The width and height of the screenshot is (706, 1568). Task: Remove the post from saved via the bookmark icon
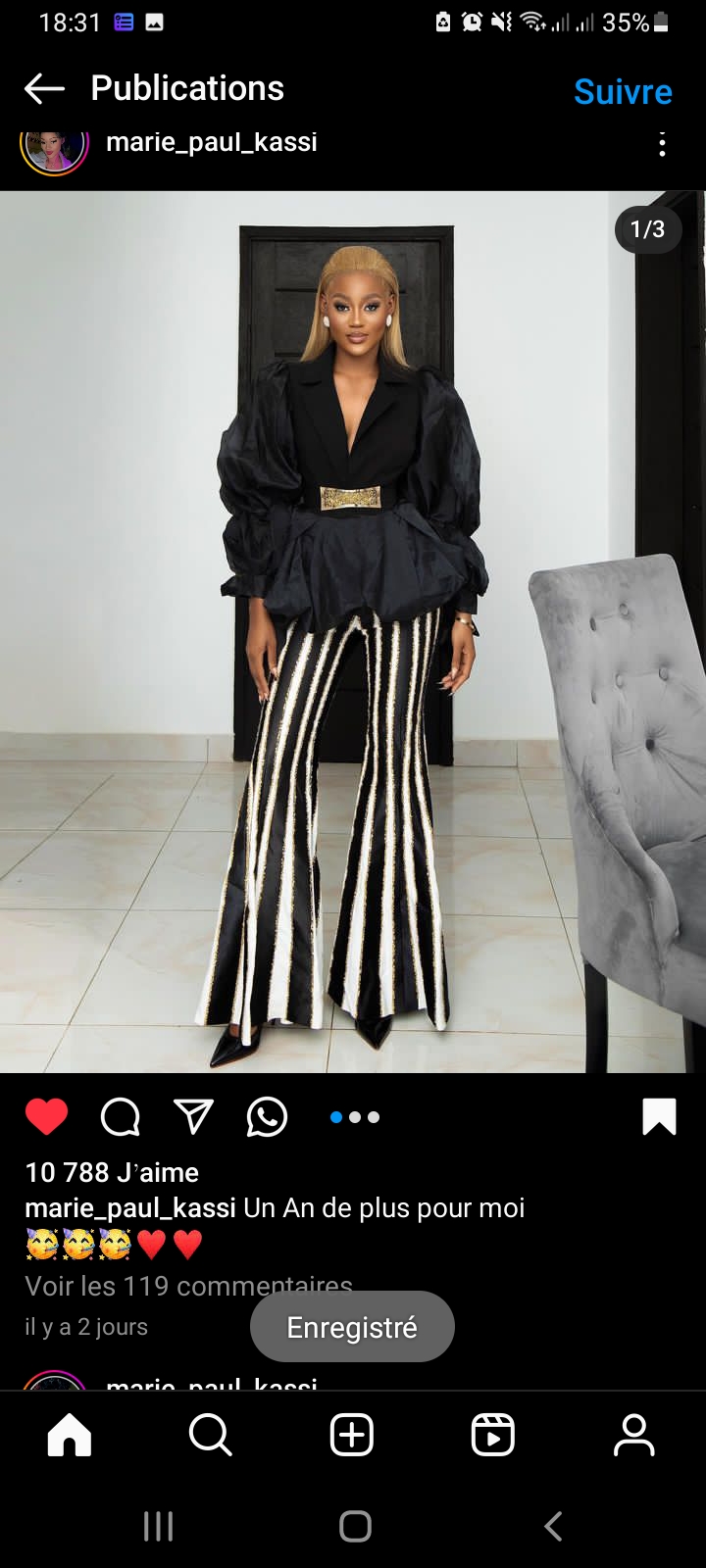coord(659,1116)
